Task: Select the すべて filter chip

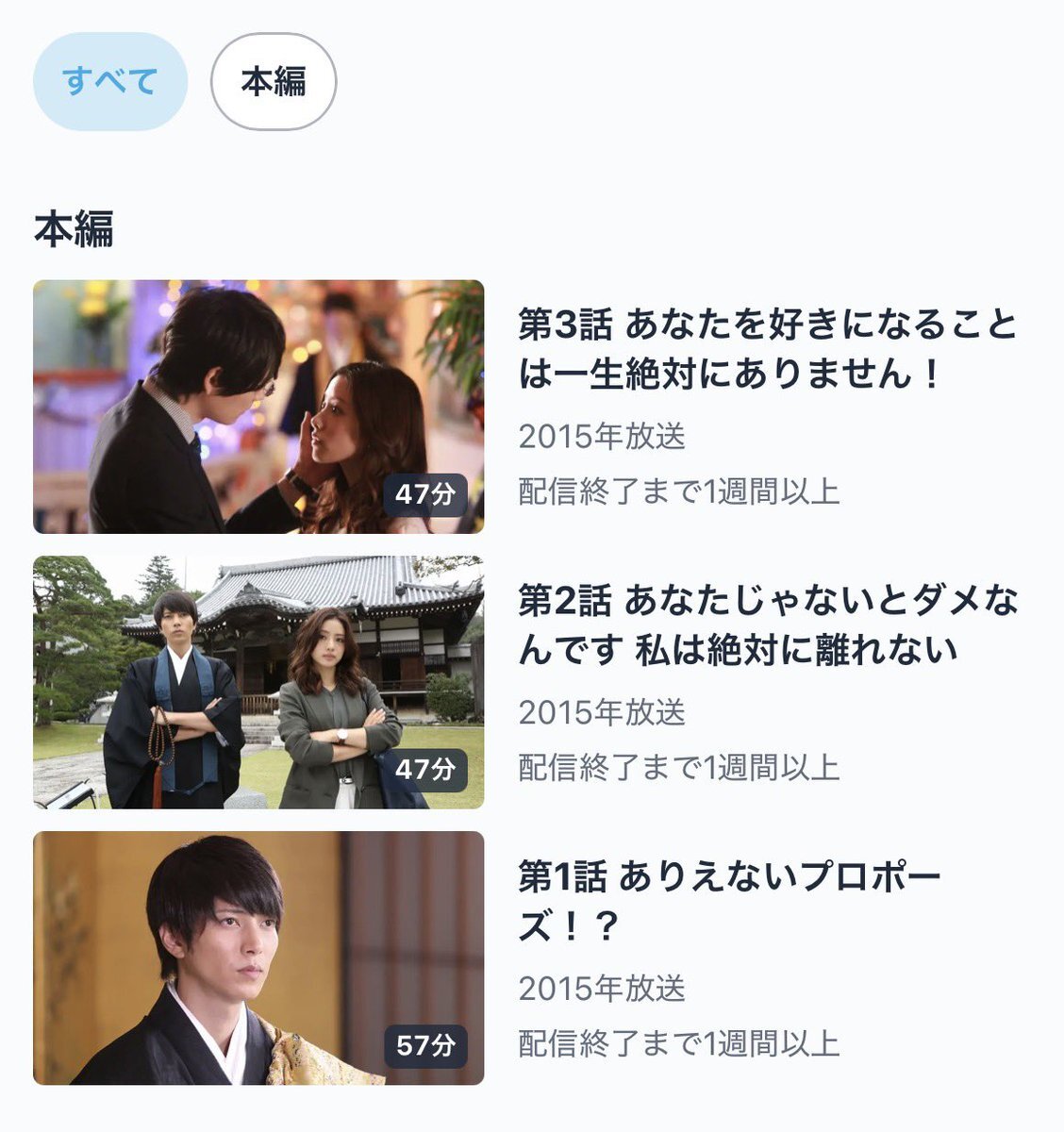Action: click(110, 81)
